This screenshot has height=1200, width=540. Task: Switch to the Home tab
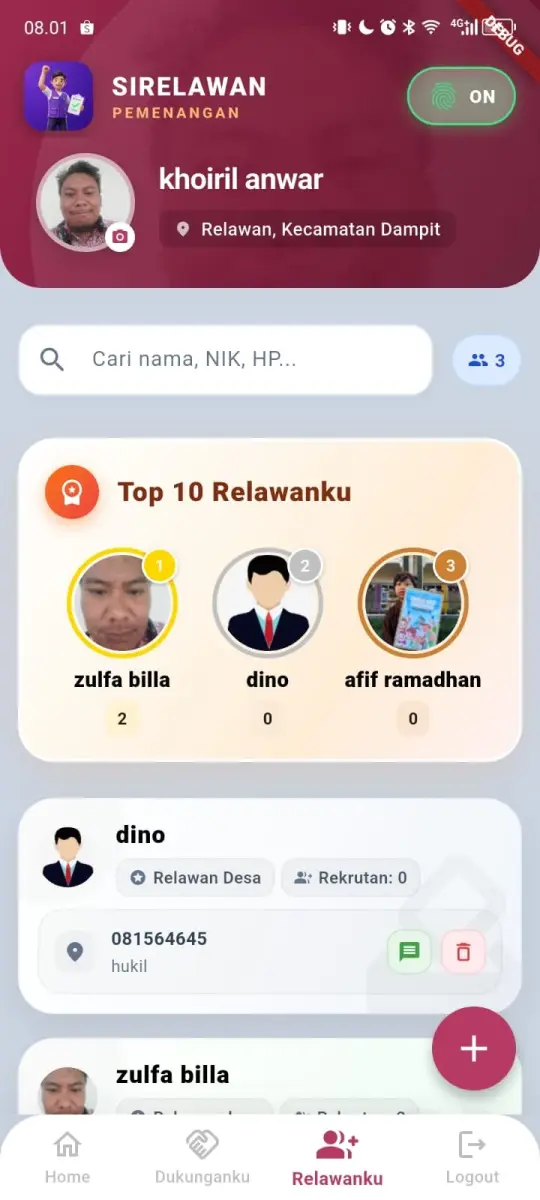point(67,1157)
